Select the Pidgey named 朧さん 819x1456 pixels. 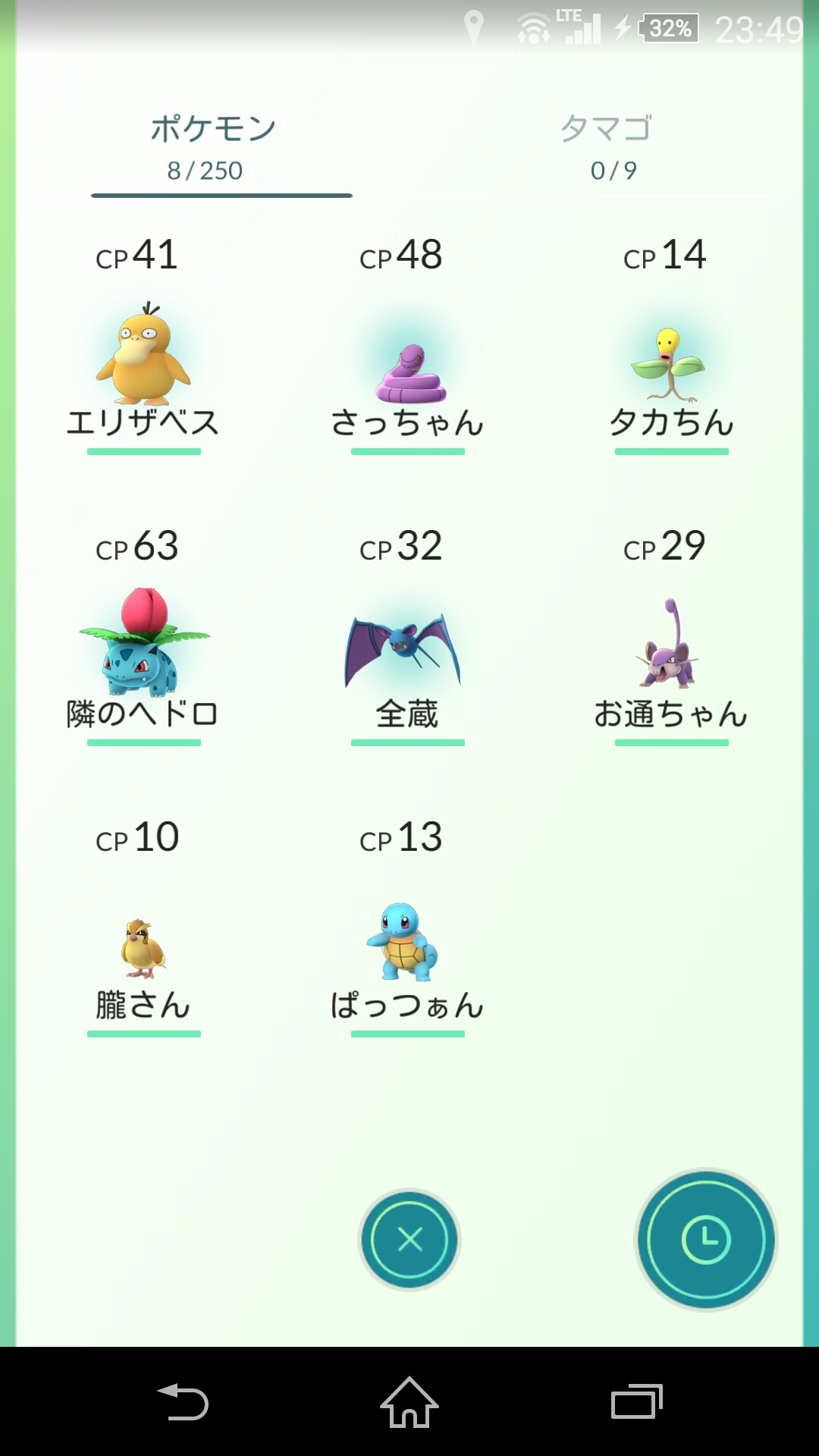click(143, 948)
